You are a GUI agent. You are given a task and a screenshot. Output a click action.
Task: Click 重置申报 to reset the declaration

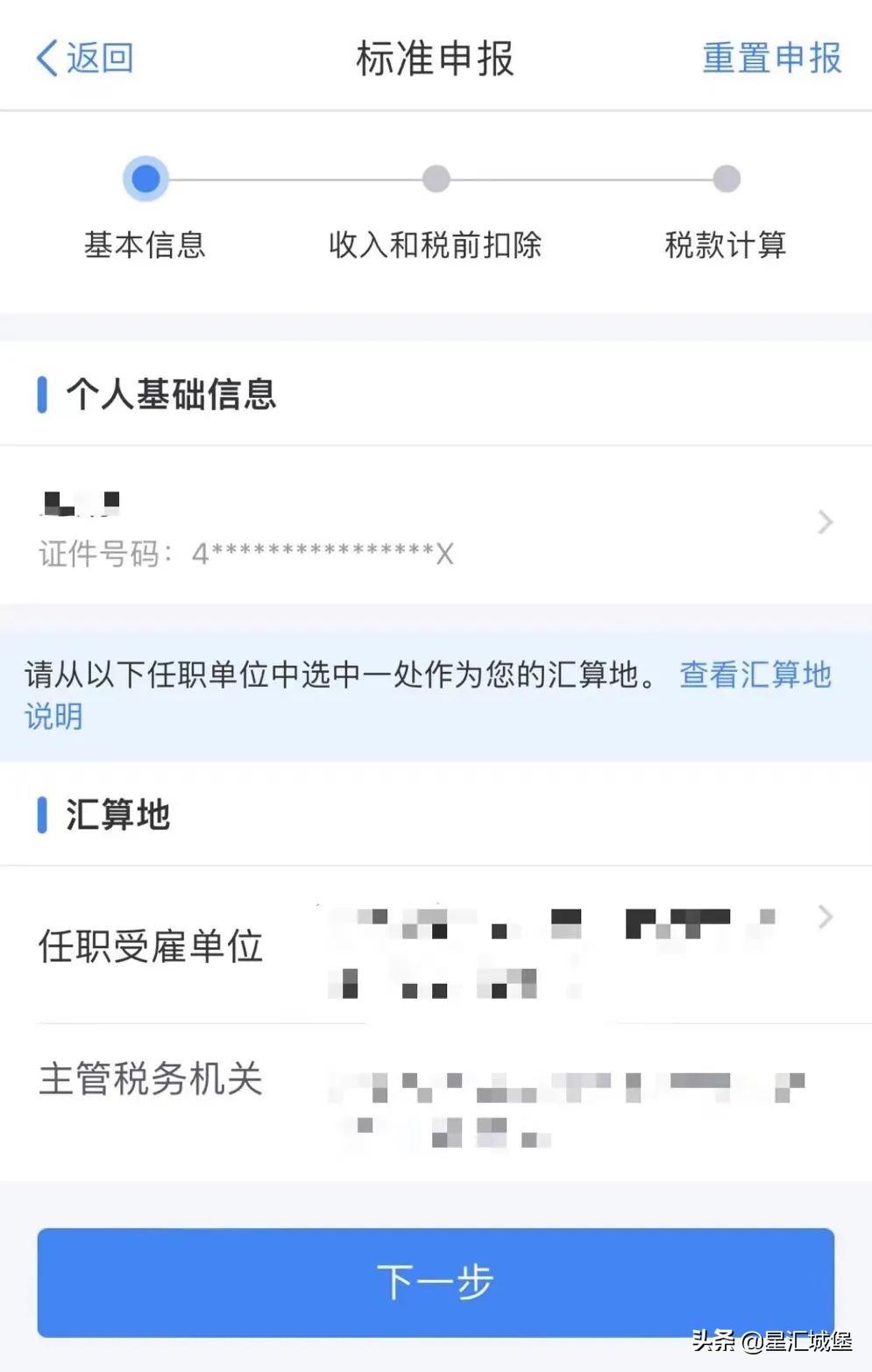770,58
